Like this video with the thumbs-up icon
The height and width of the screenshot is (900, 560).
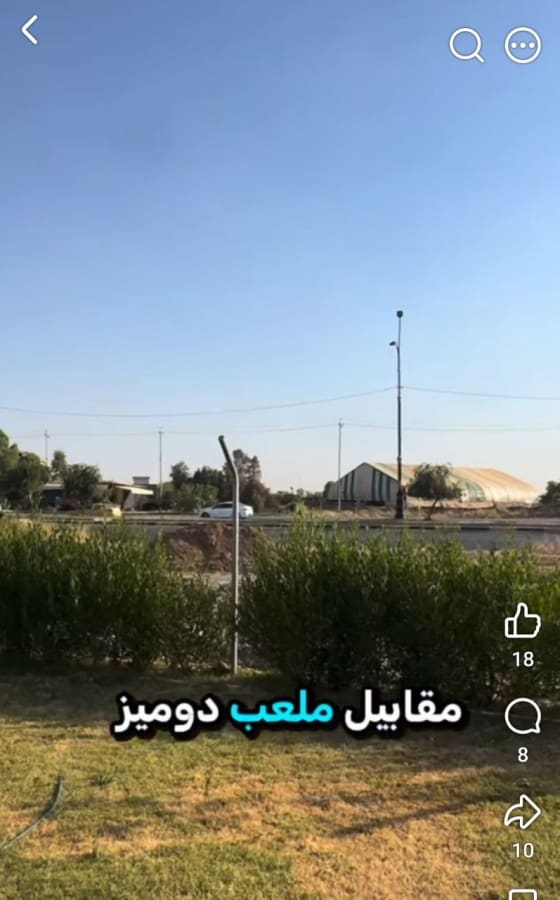click(523, 621)
